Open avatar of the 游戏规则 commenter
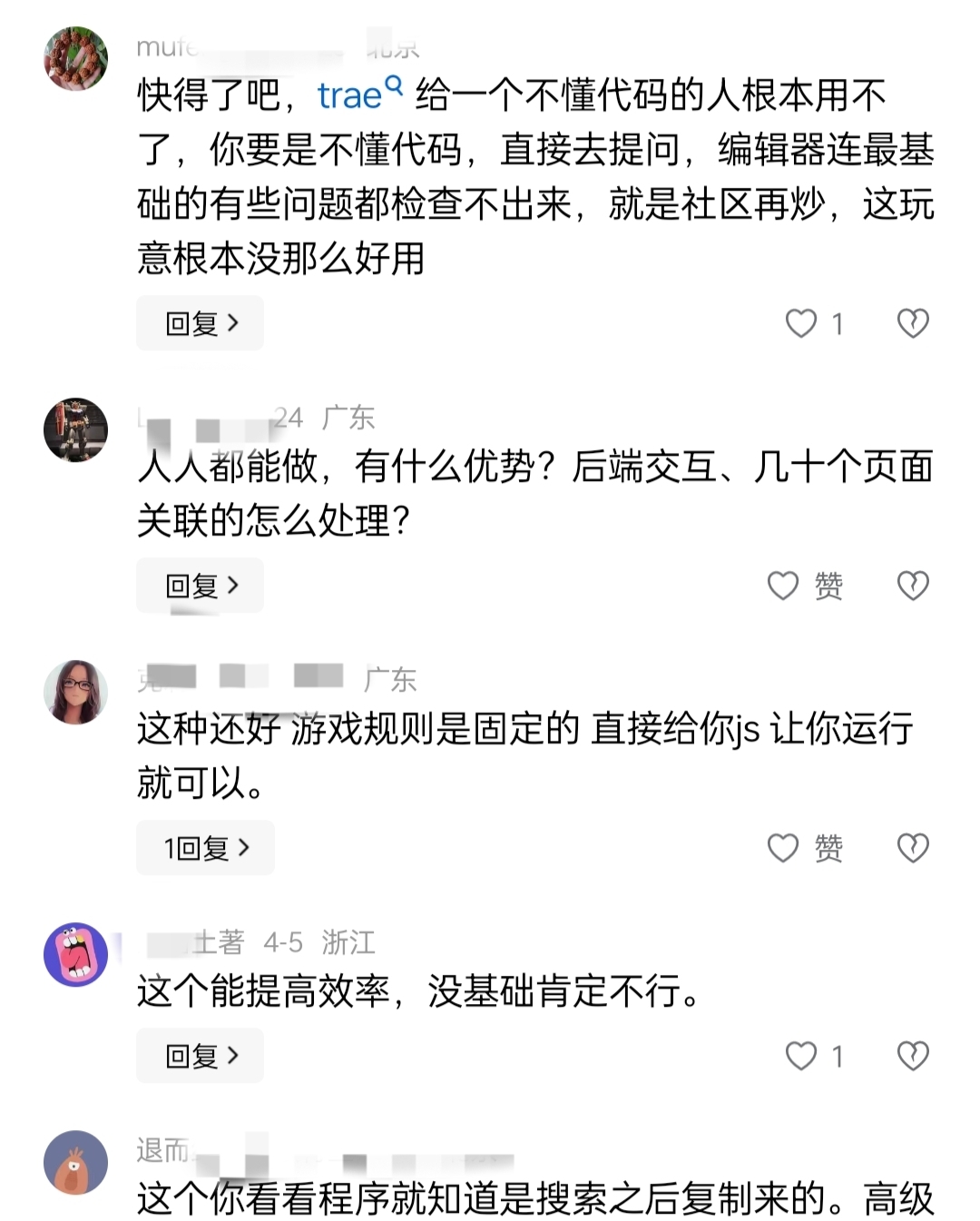Image resolution: width=980 pixels, height=1221 pixels. [x=76, y=692]
